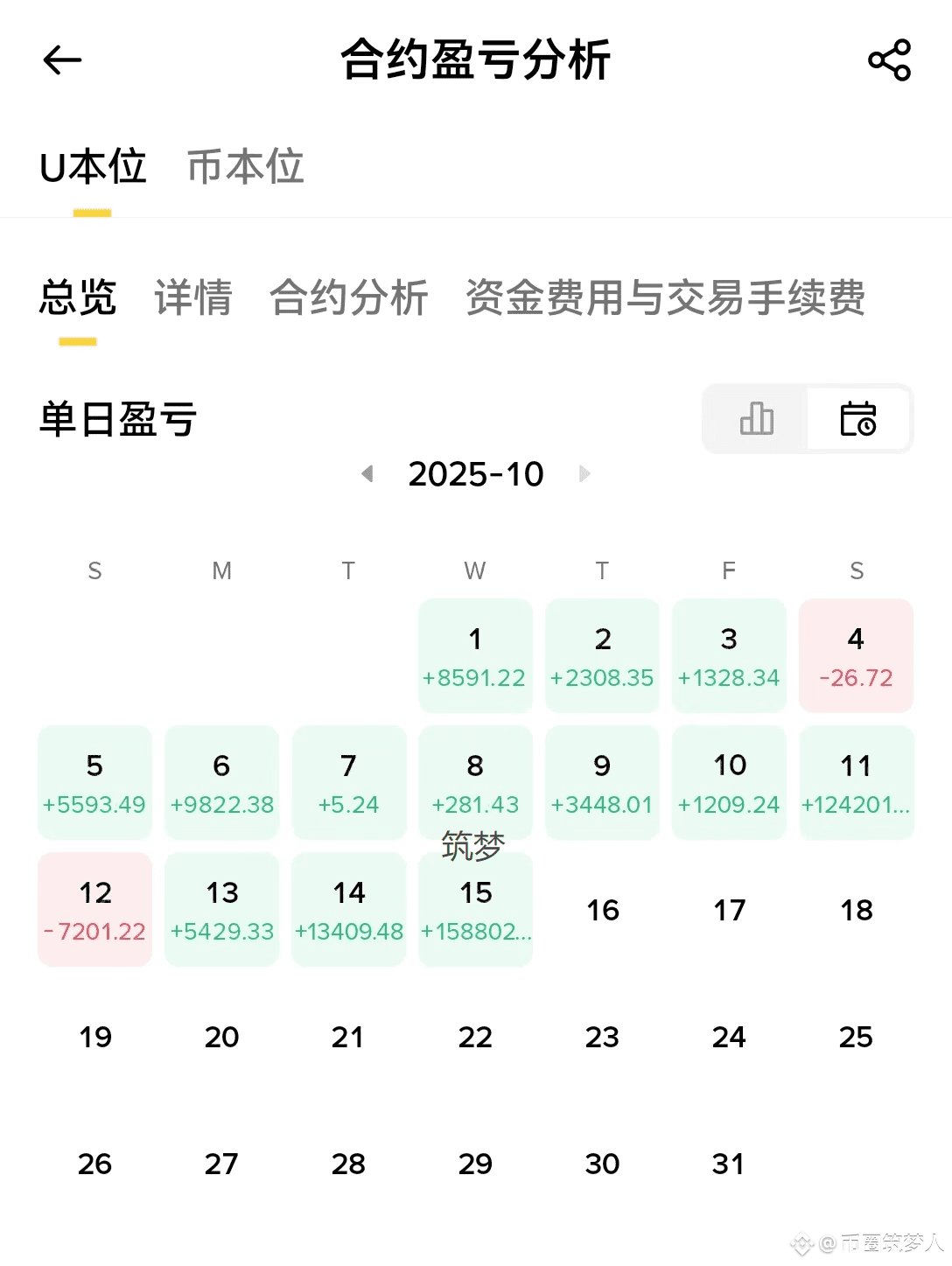This screenshot has height=1266, width=952.
Task: Open October 11 profit entry
Action: [856, 783]
